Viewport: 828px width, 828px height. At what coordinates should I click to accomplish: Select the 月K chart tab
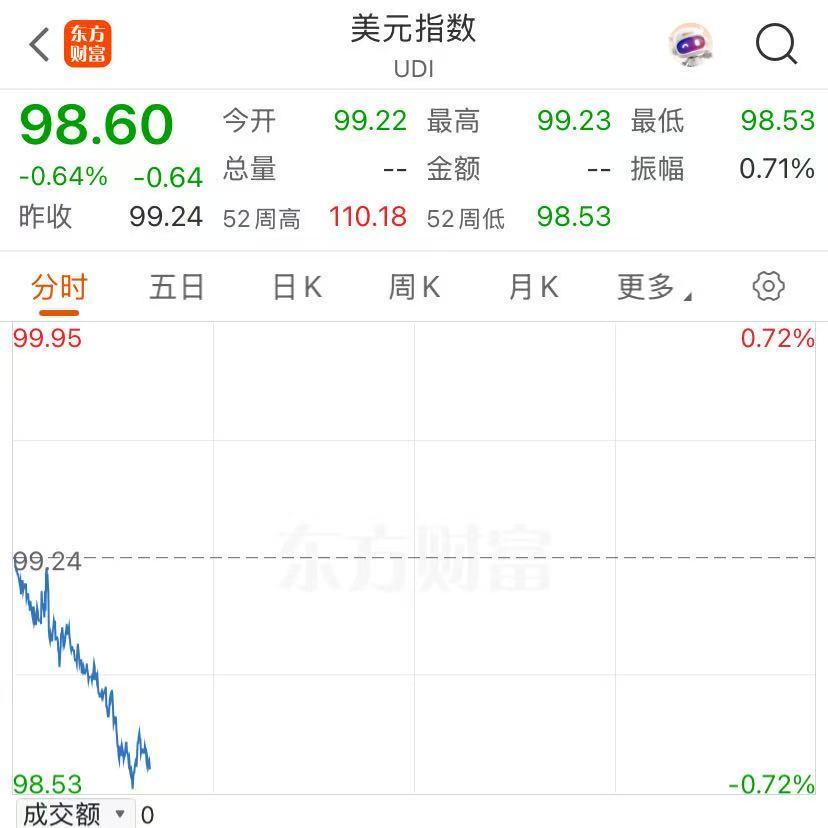[x=534, y=287]
